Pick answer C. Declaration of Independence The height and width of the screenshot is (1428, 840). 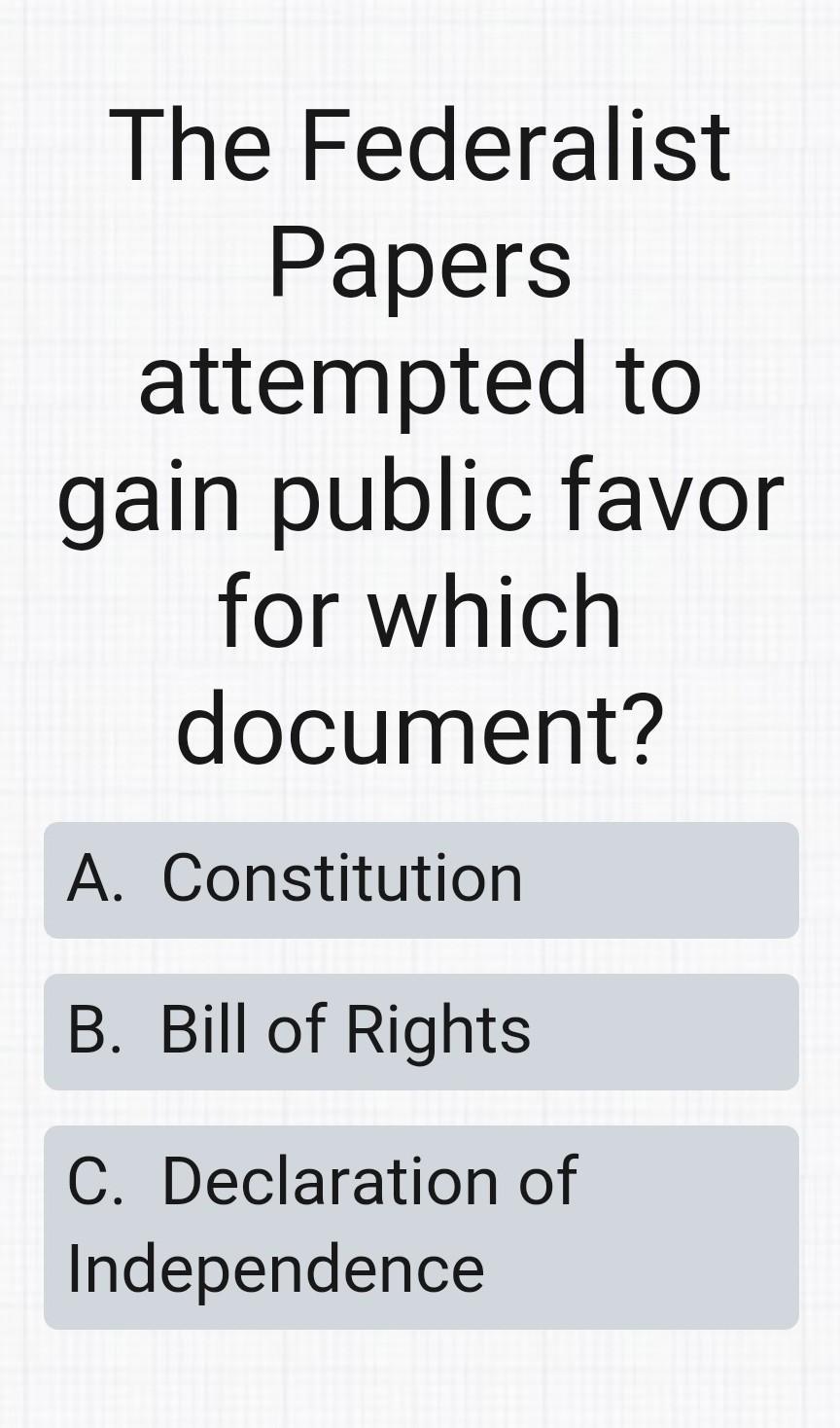(421, 1228)
